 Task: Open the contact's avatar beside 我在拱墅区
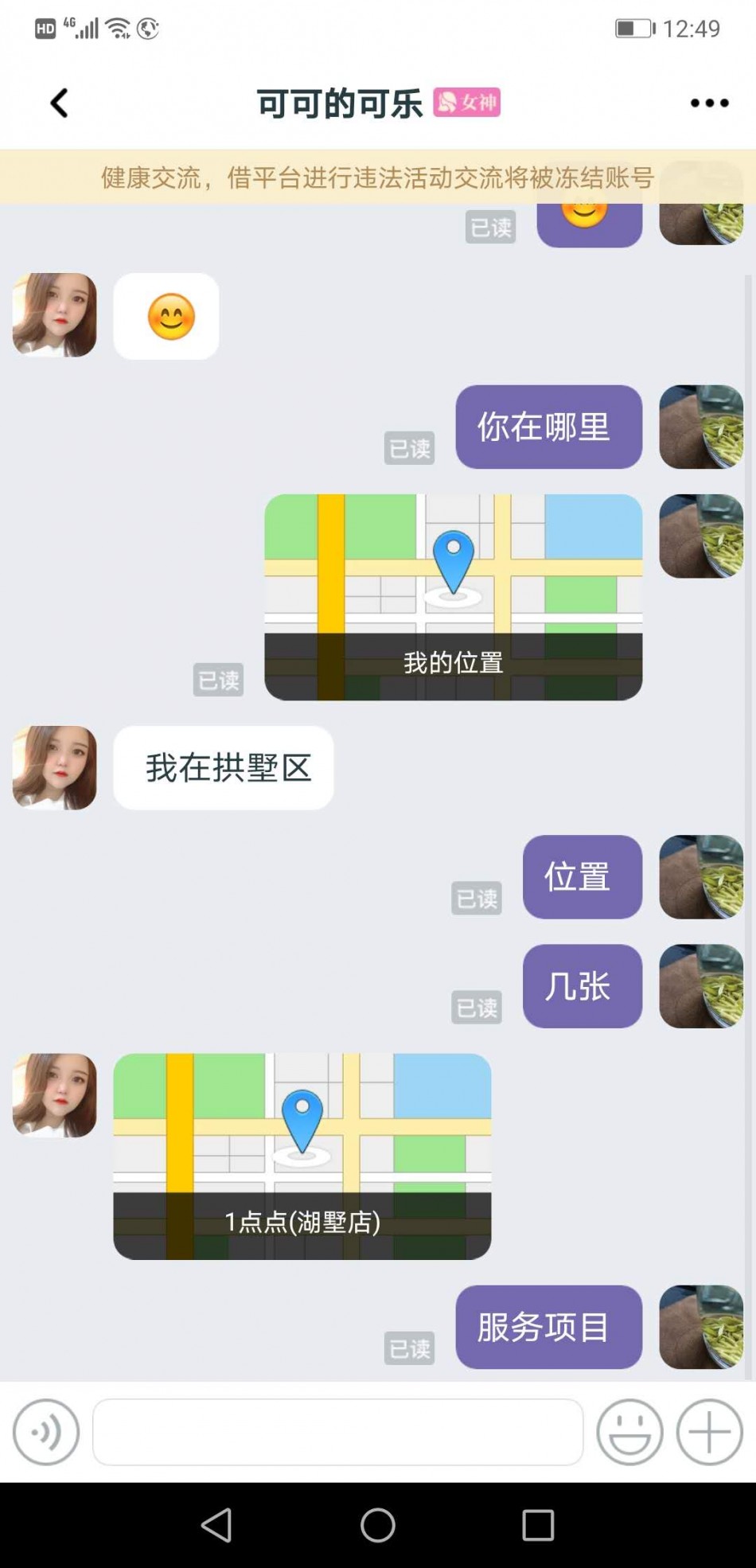[x=54, y=767]
